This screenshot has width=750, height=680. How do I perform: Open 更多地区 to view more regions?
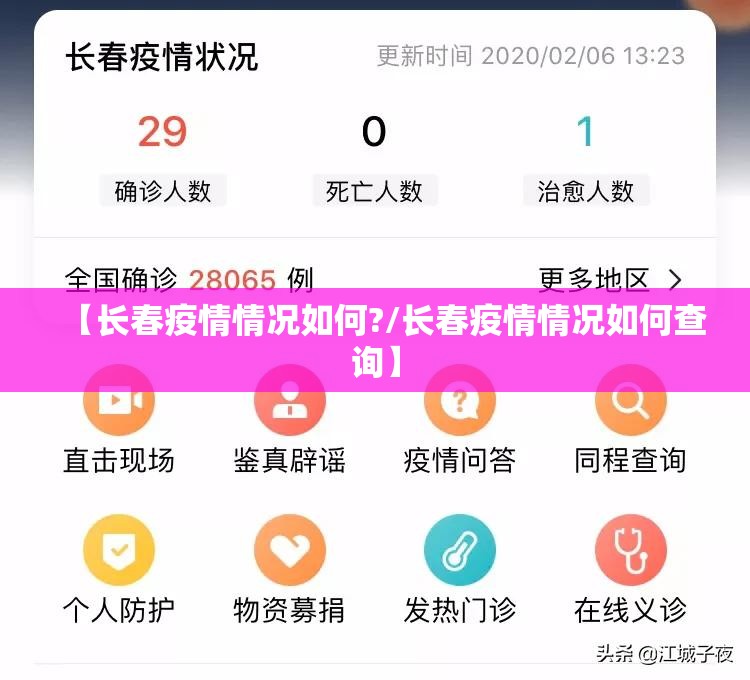click(611, 278)
